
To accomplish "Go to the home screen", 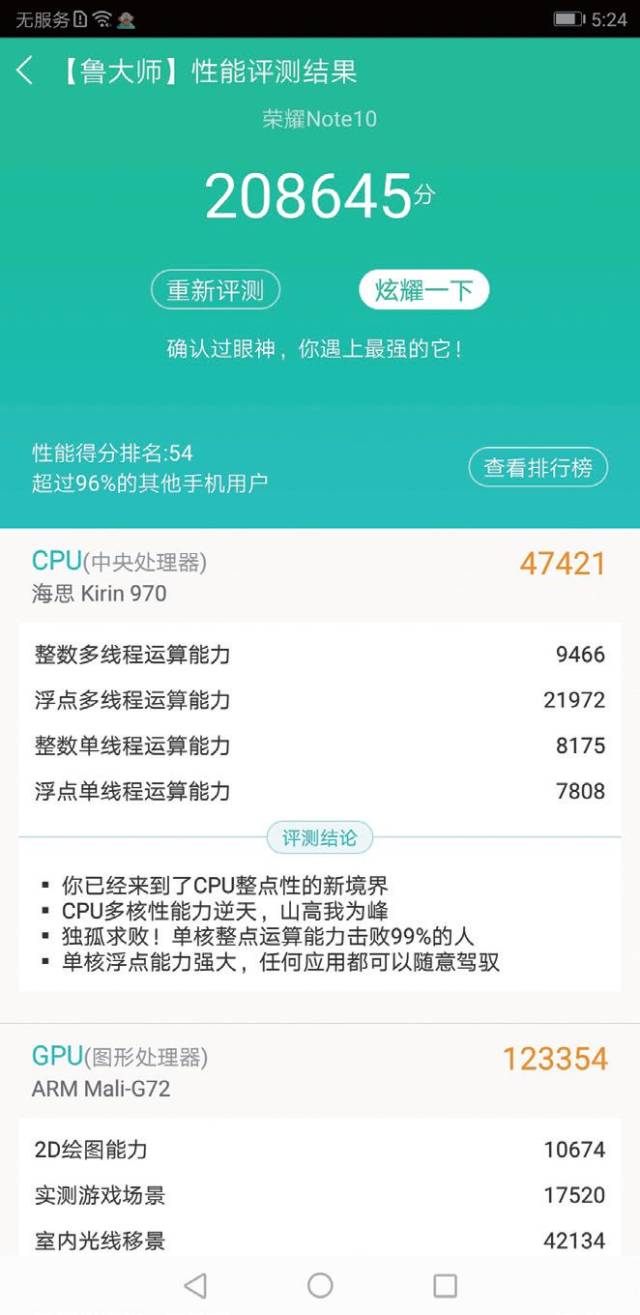I will coord(320,1285).
